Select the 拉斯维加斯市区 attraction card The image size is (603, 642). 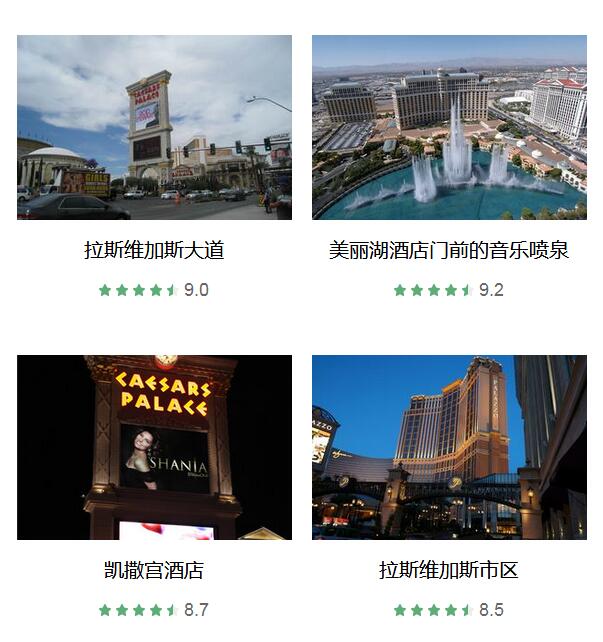[449, 448]
